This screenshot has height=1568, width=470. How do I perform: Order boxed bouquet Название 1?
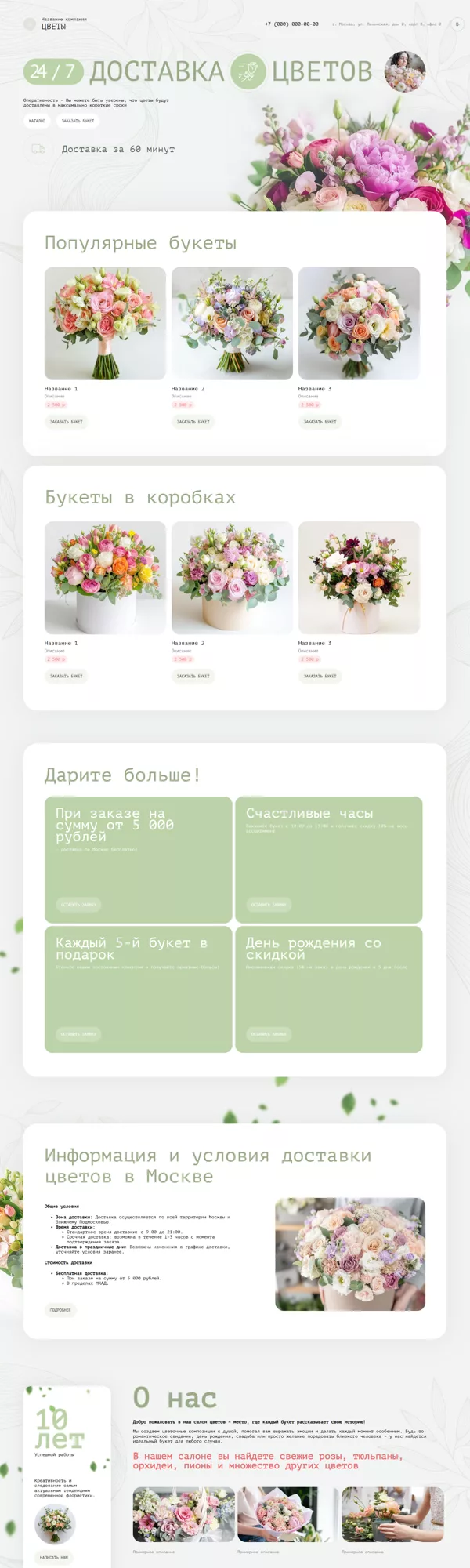tap(66, 676)
